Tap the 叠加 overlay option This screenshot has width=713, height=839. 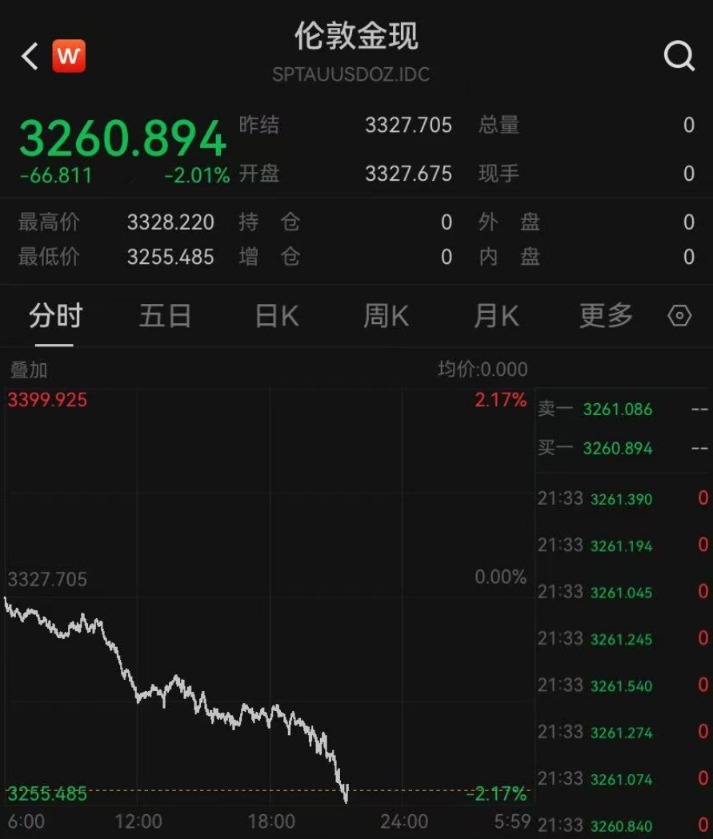pyautogui.click(x=28, y=369)
